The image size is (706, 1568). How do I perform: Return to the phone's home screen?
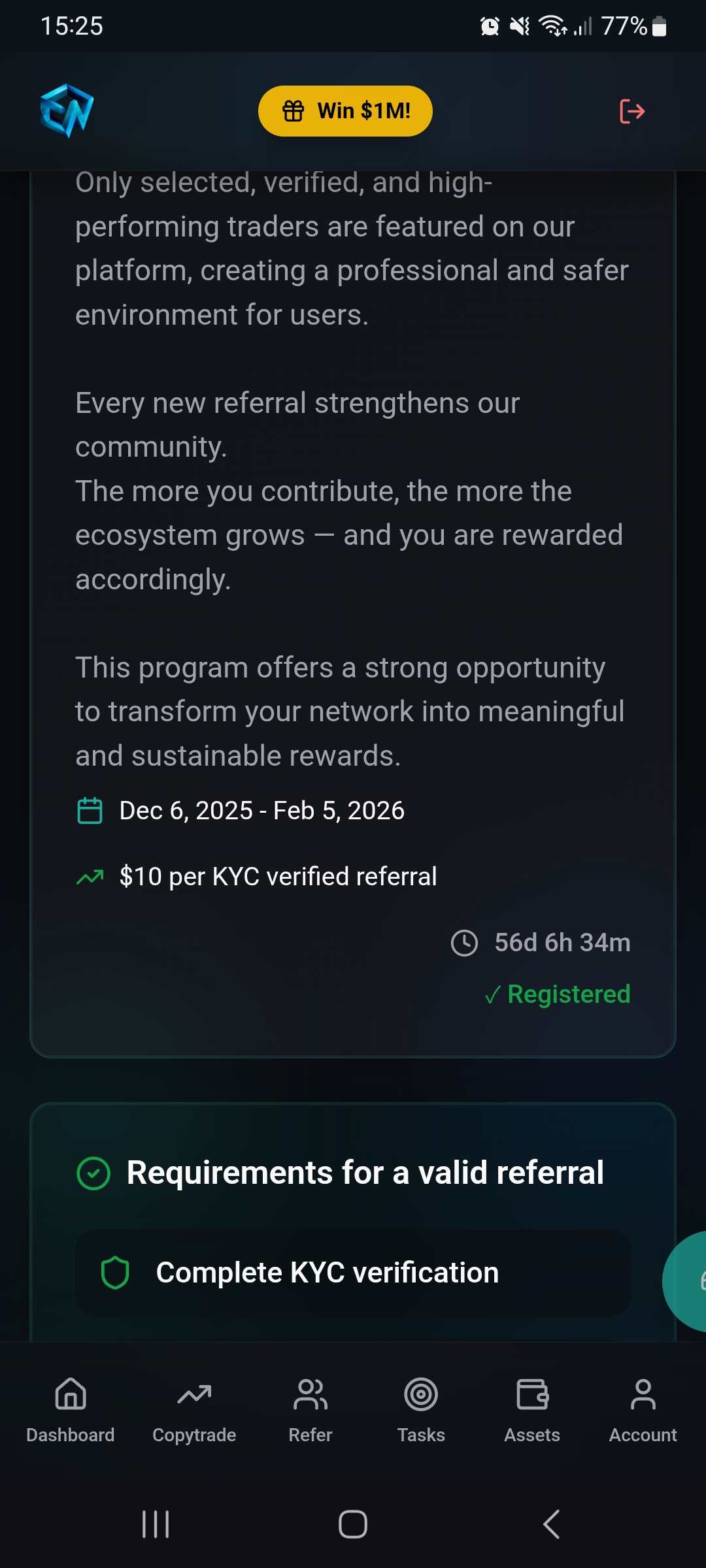353,1524
